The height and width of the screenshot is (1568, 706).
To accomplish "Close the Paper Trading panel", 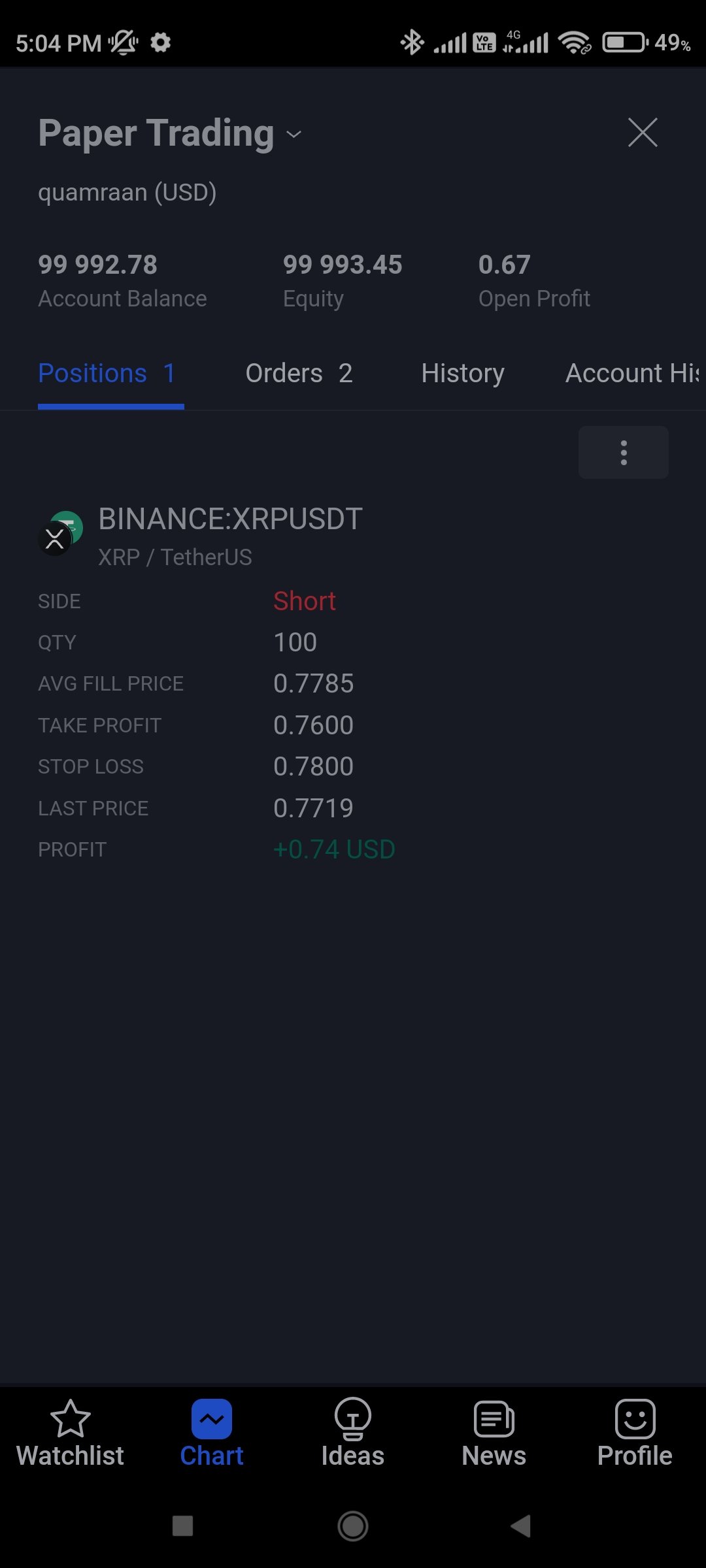I will pyautogui.click(x=643, y=133).
